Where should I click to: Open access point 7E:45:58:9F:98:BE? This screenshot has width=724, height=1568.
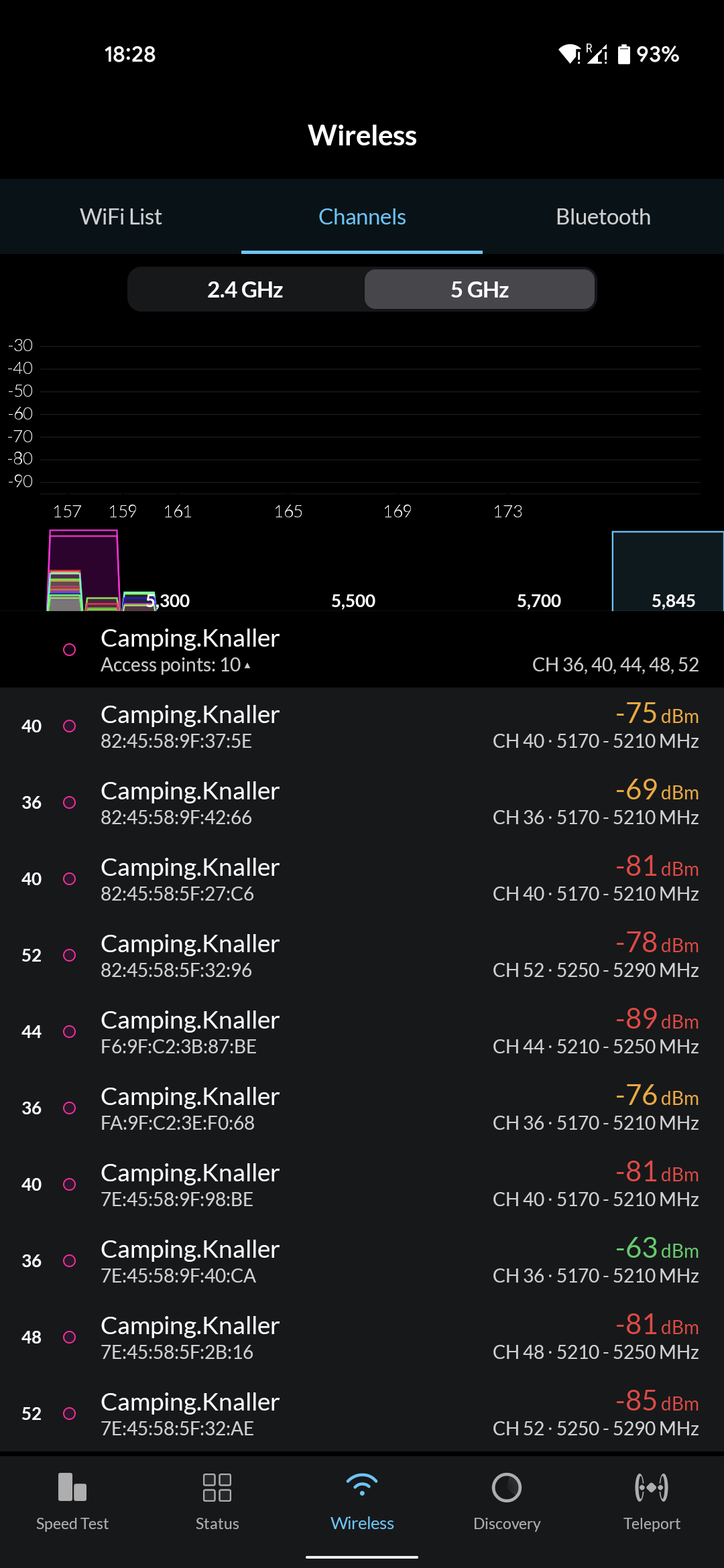click(362, 1184)
